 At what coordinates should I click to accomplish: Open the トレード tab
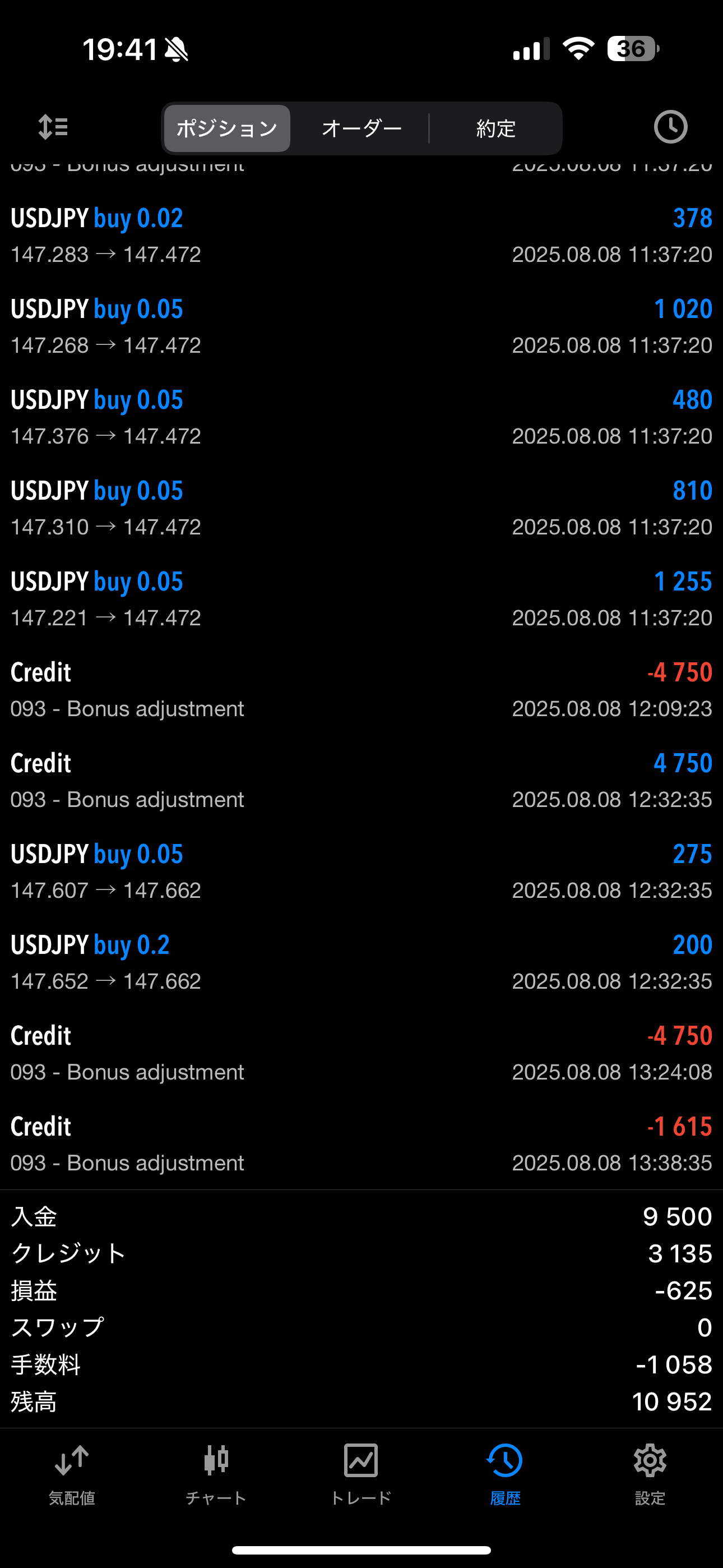tap(361, 1474)
